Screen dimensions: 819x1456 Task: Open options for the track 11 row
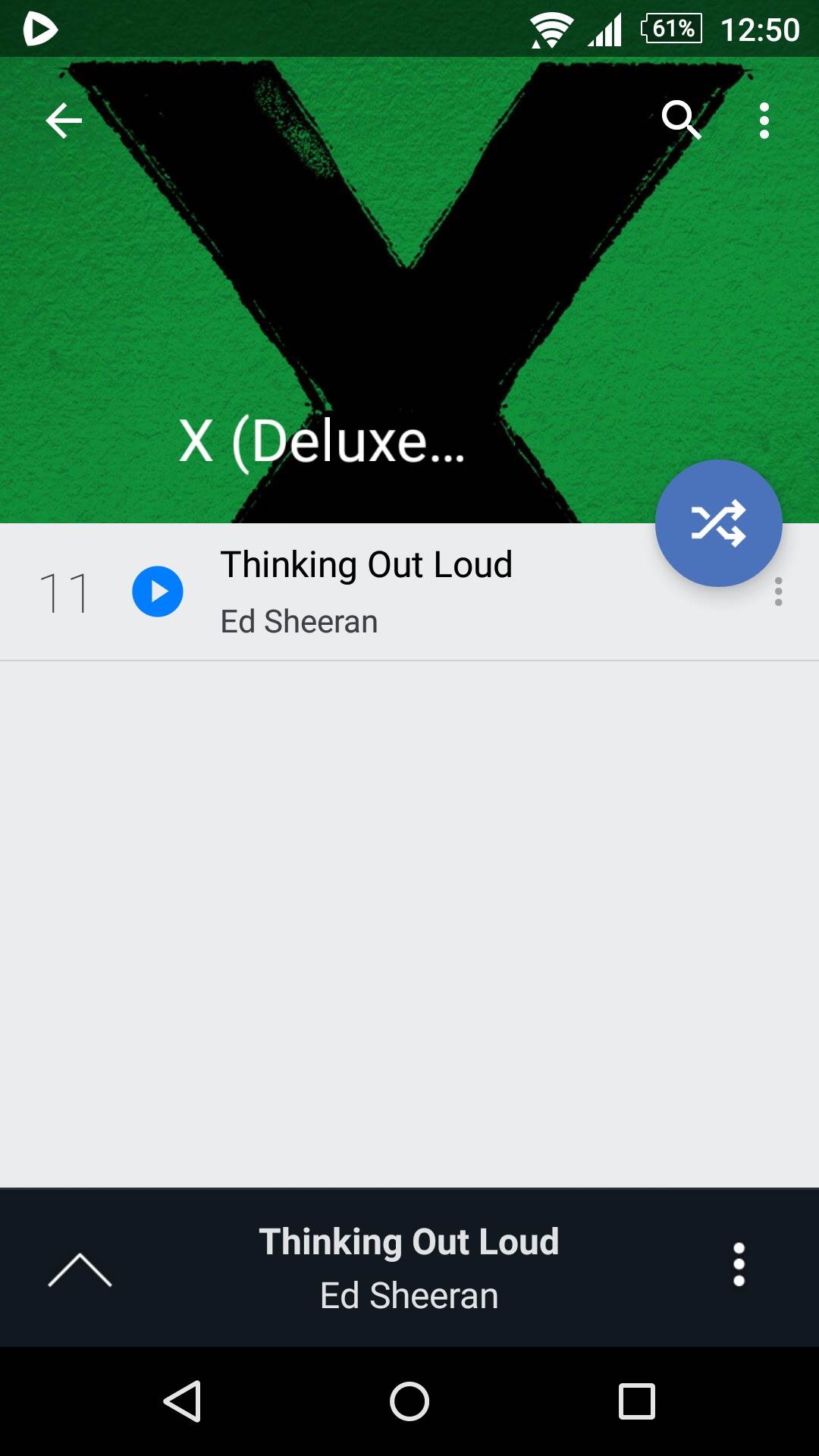(778, 592)
